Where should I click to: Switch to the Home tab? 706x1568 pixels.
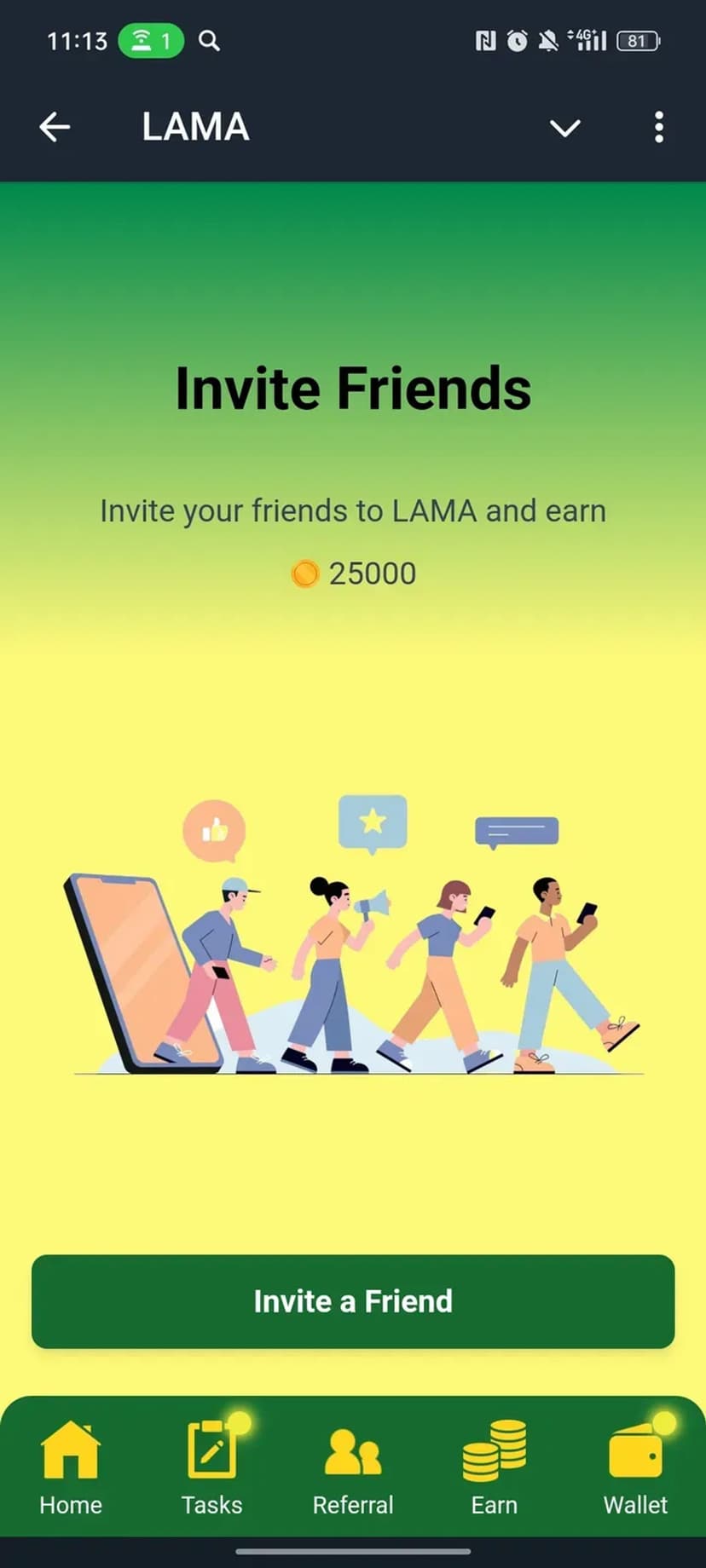[x=71, y=1467]
